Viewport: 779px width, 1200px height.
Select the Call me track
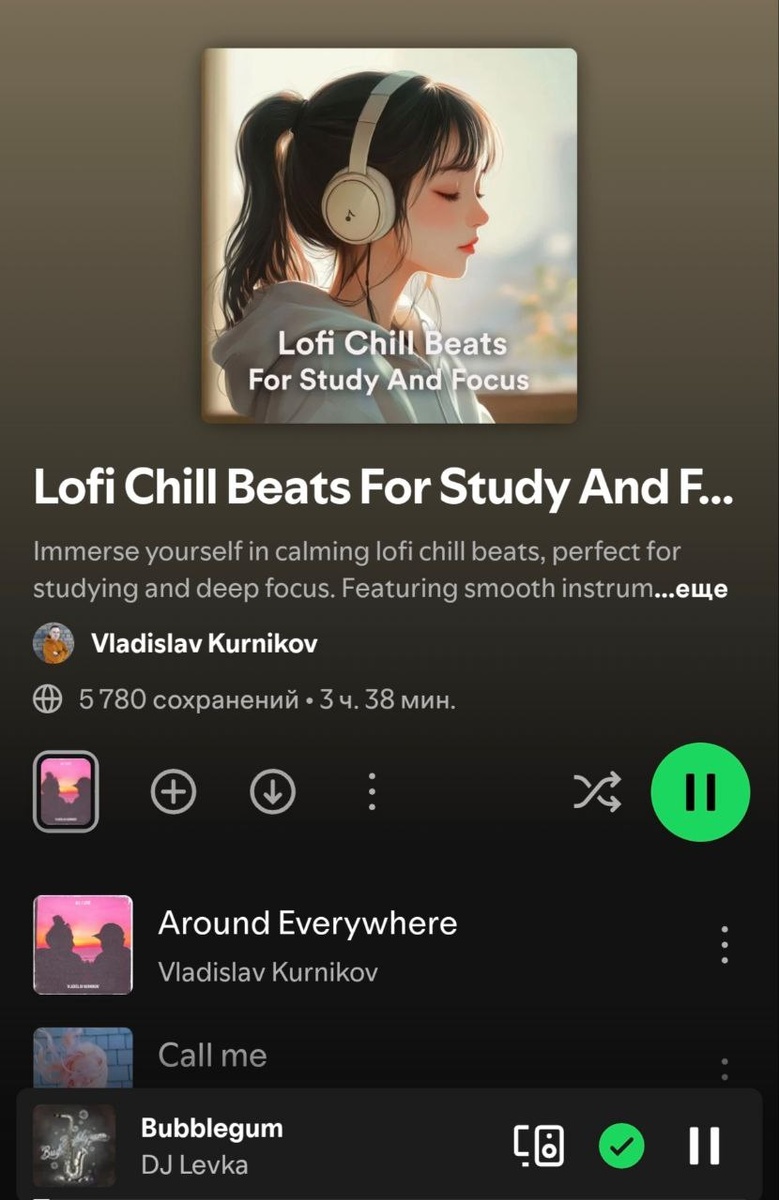[x=211, y=1055]
